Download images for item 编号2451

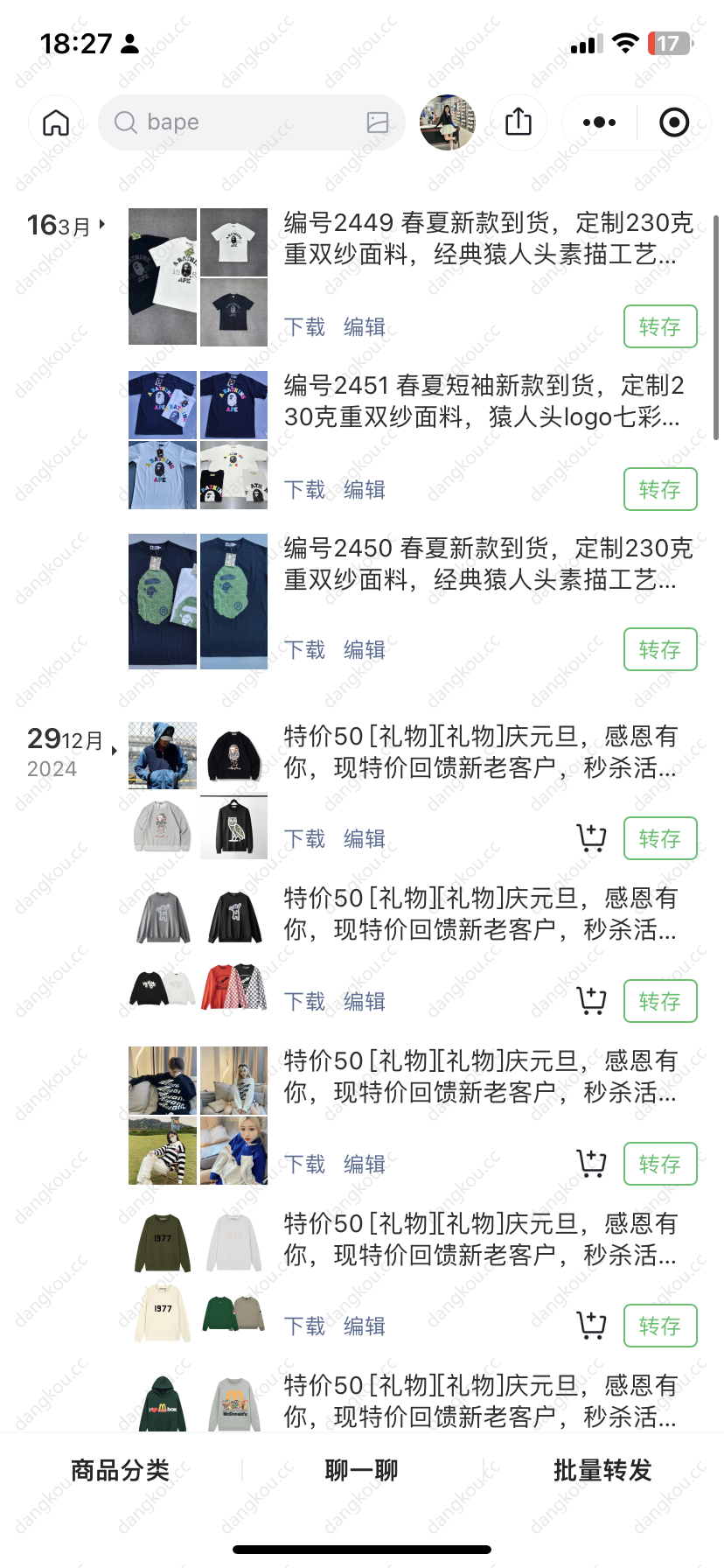(x=304, y=489)
